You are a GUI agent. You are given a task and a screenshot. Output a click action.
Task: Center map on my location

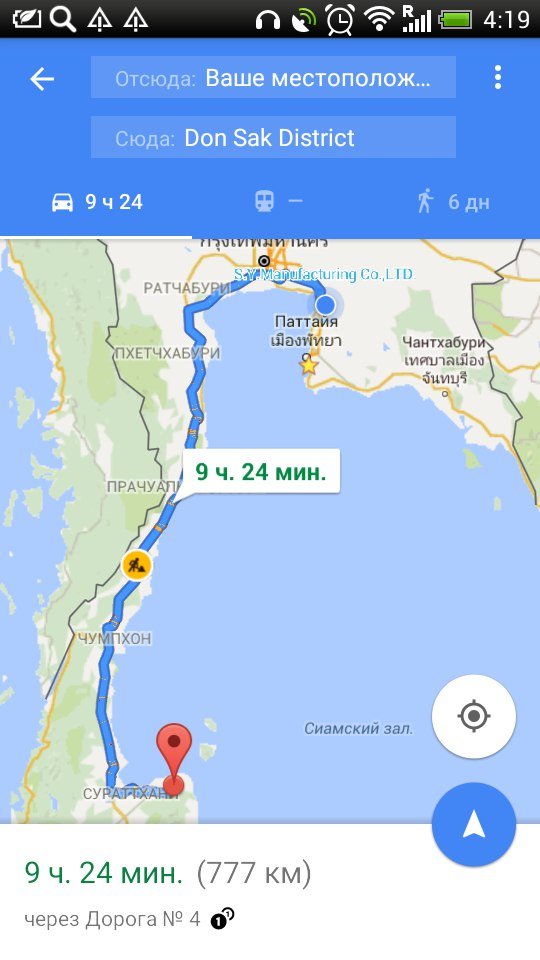(473, 716)
